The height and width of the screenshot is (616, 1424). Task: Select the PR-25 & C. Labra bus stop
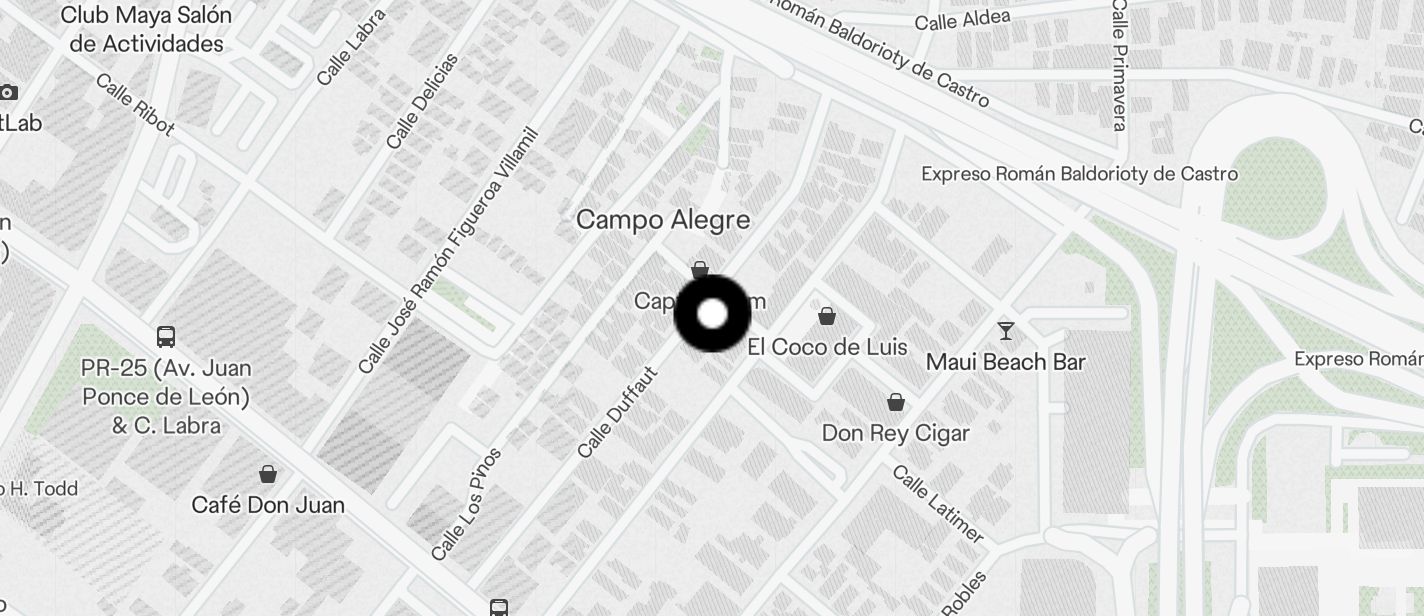tap(166, 337)
